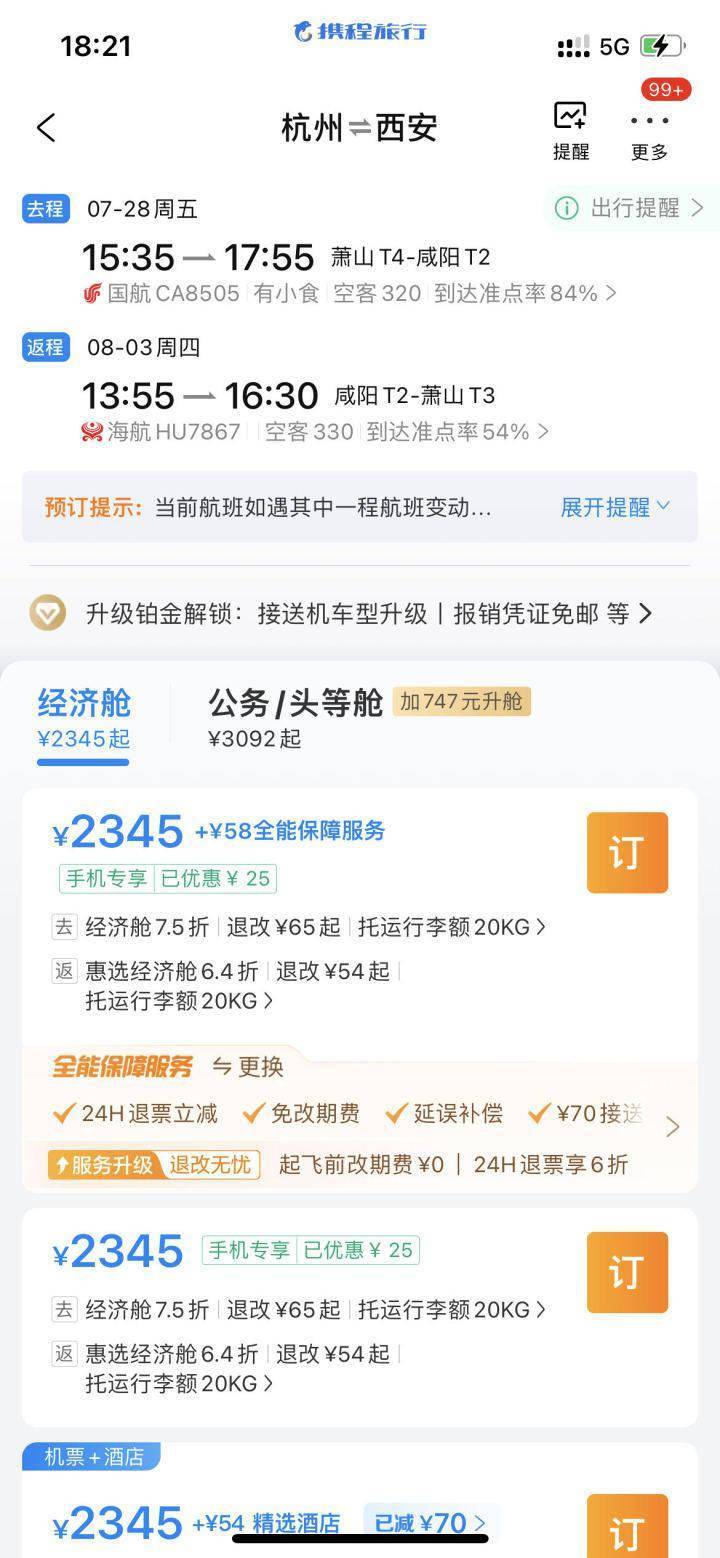Select the 经济舱 cabin tab

(84, 718)
